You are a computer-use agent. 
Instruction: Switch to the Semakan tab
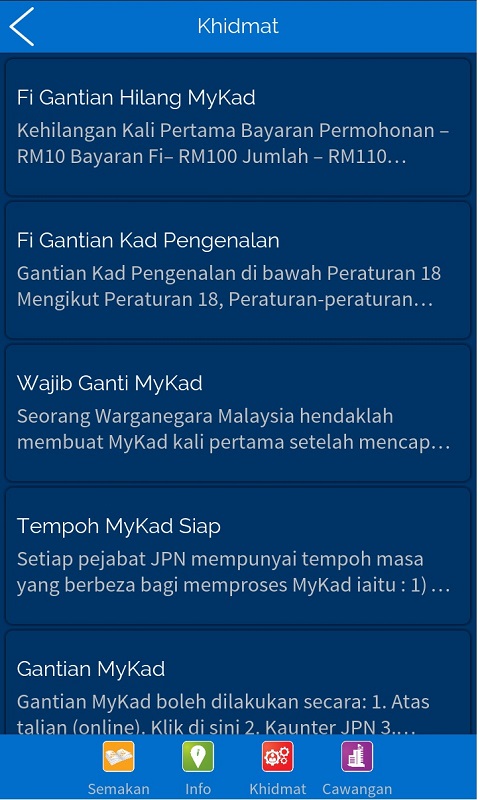[x=118, y=768]
